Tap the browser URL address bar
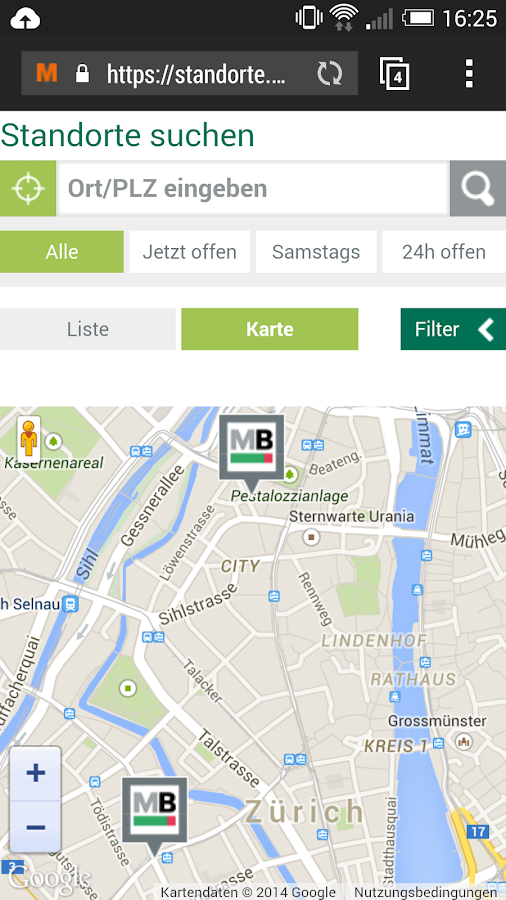 point(189,73)
